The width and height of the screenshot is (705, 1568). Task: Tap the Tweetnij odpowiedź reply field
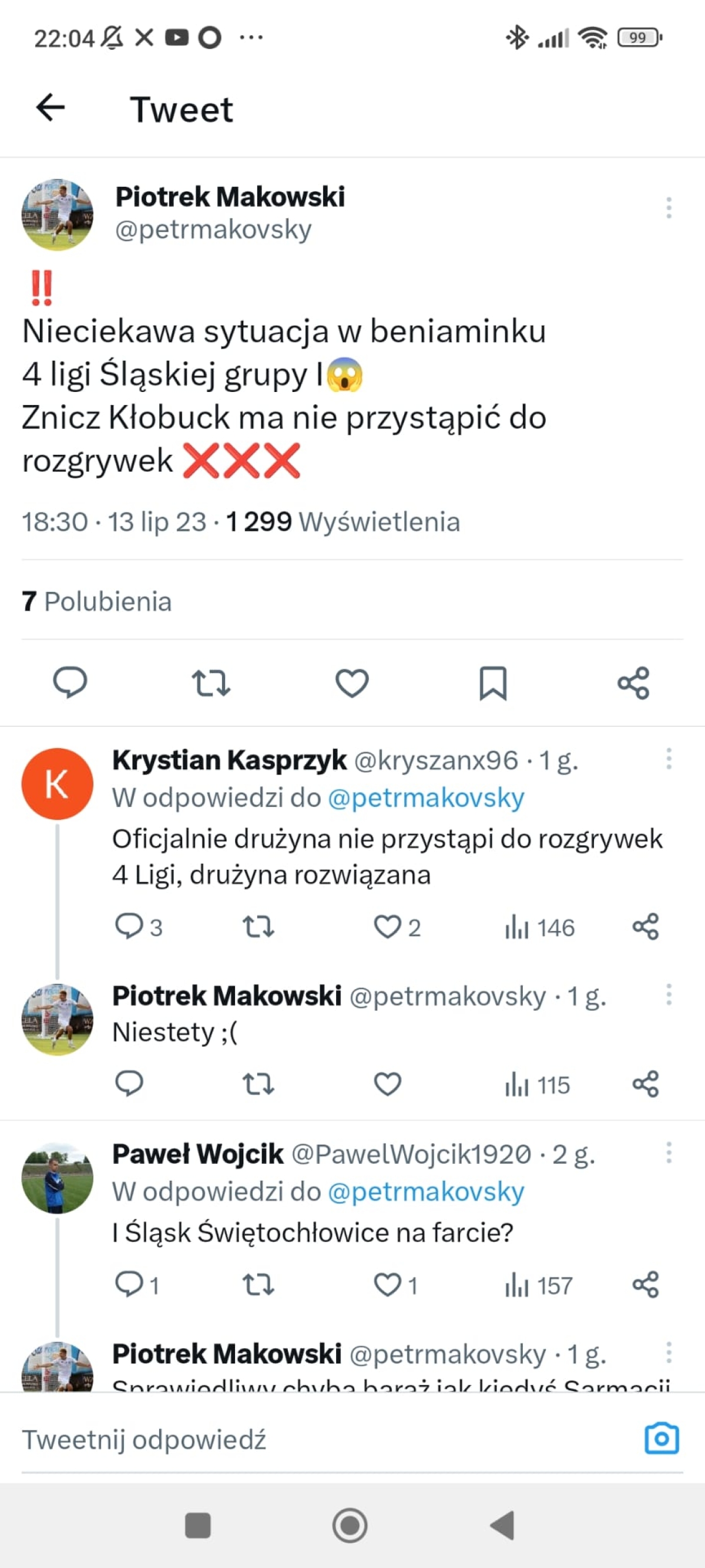pos(304,1439)
